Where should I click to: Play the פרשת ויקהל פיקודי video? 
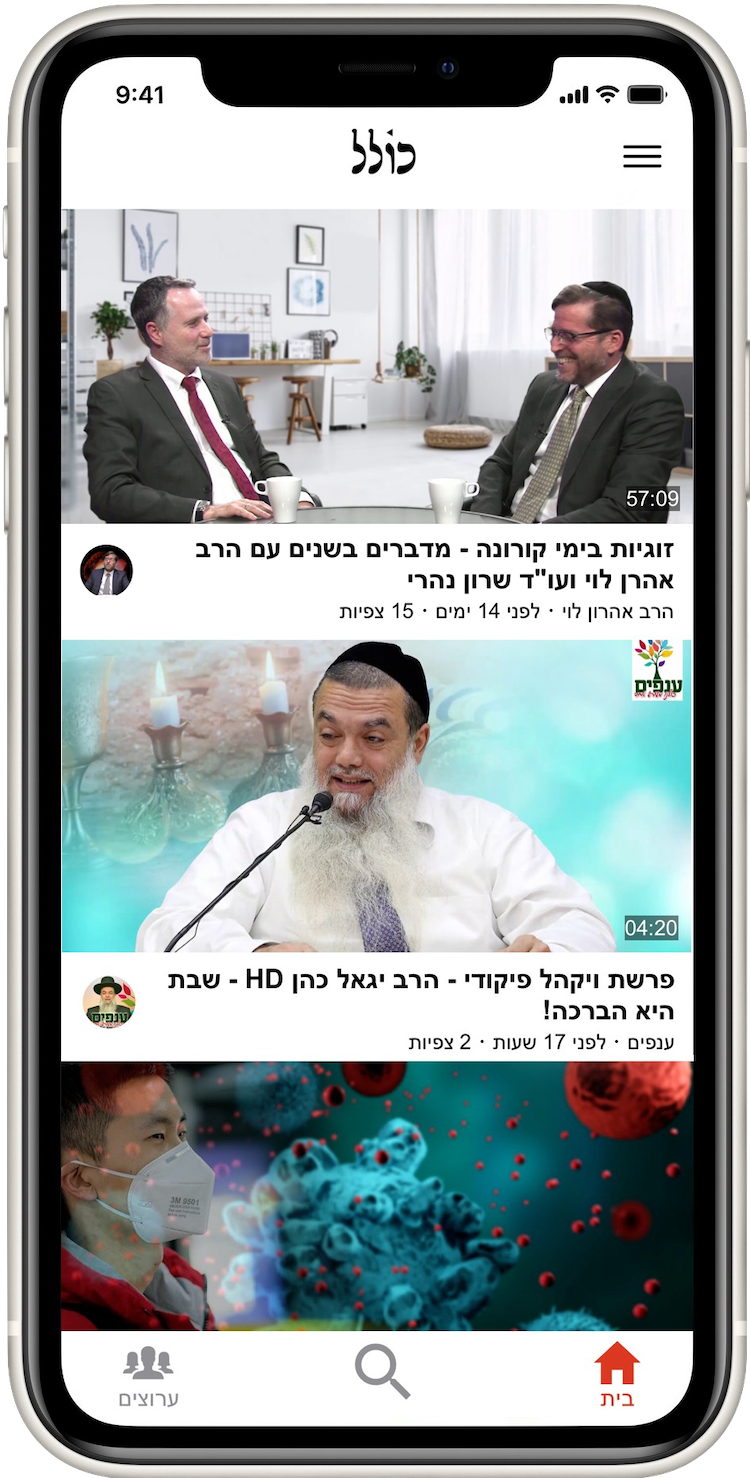pyautogui.click(x=377, y=796)
